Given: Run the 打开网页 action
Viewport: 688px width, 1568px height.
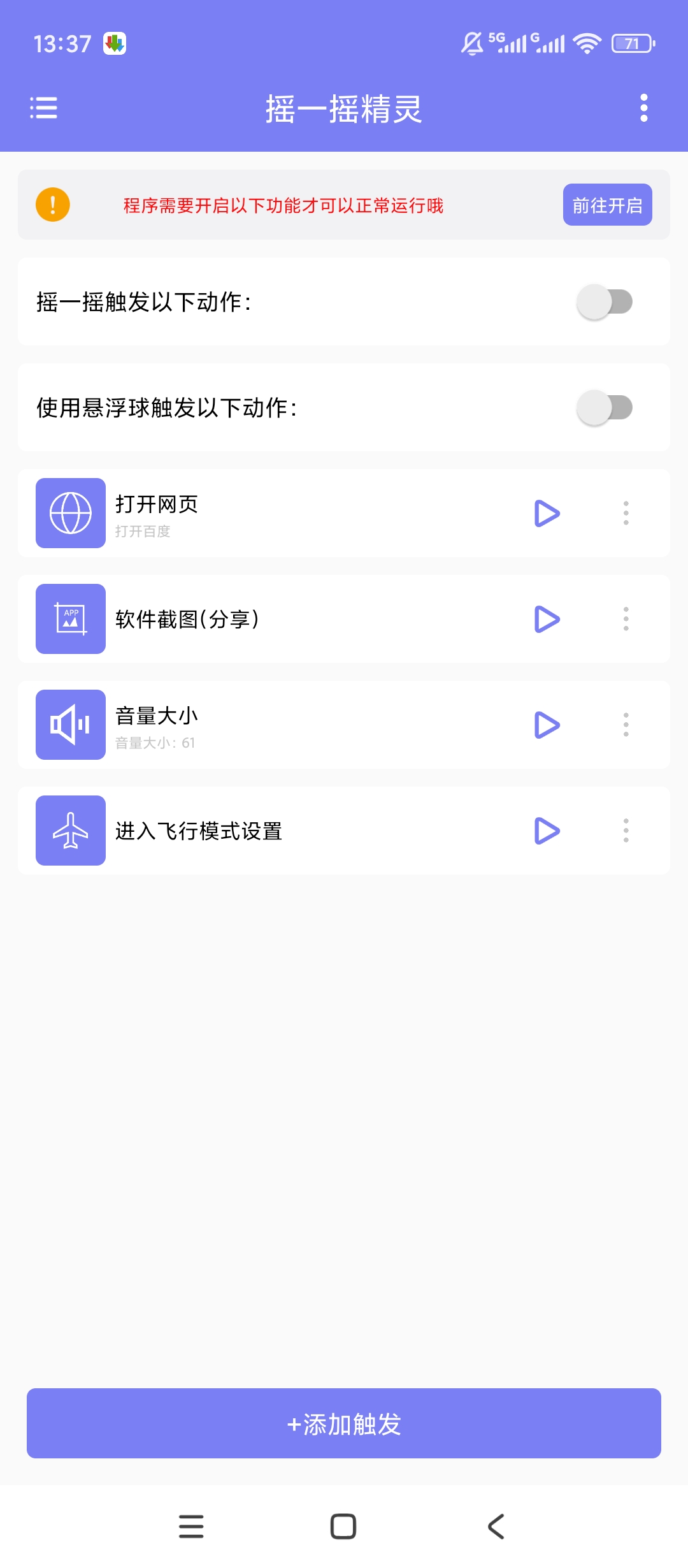Looking at the screenshot, I should pyautogui.click(x=547, y=513).
